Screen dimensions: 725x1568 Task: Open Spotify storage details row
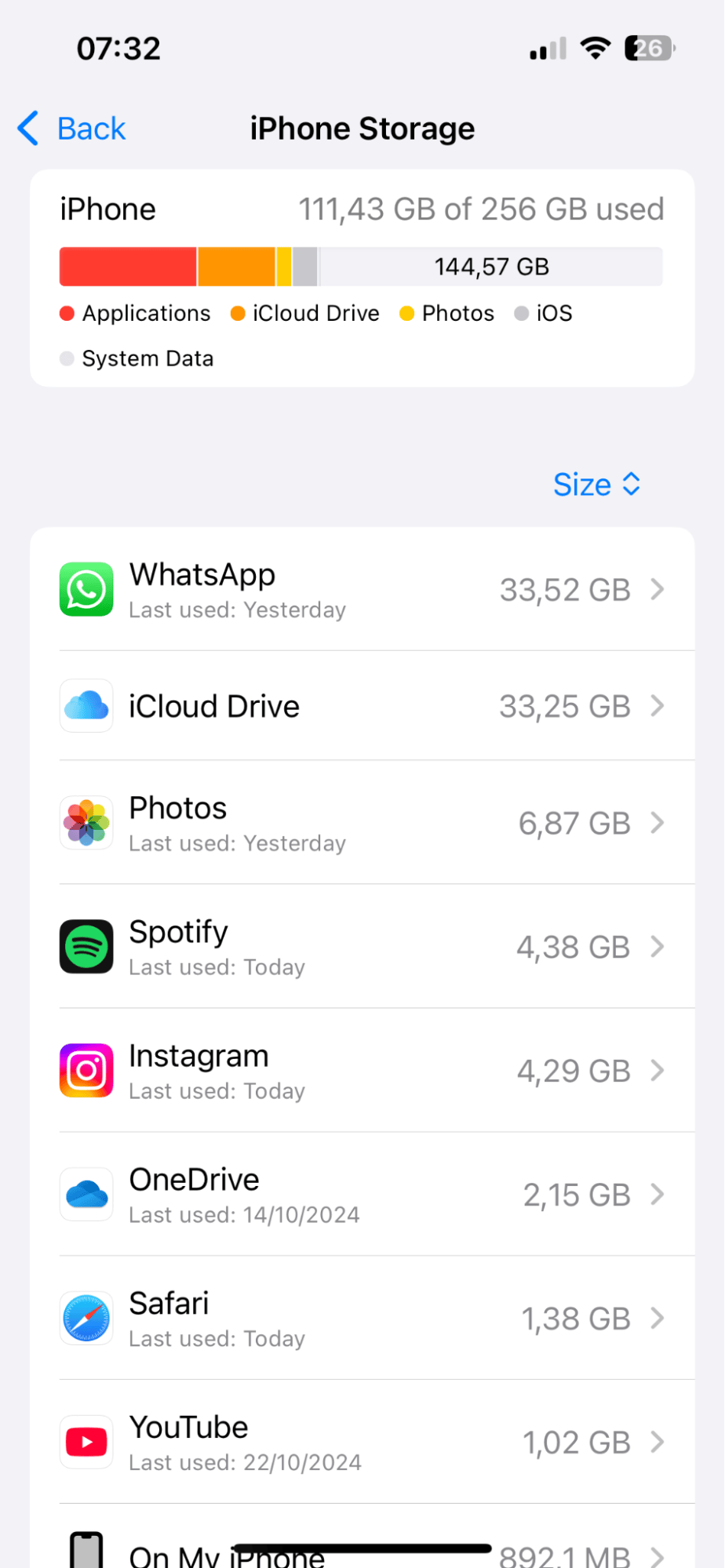361,946
